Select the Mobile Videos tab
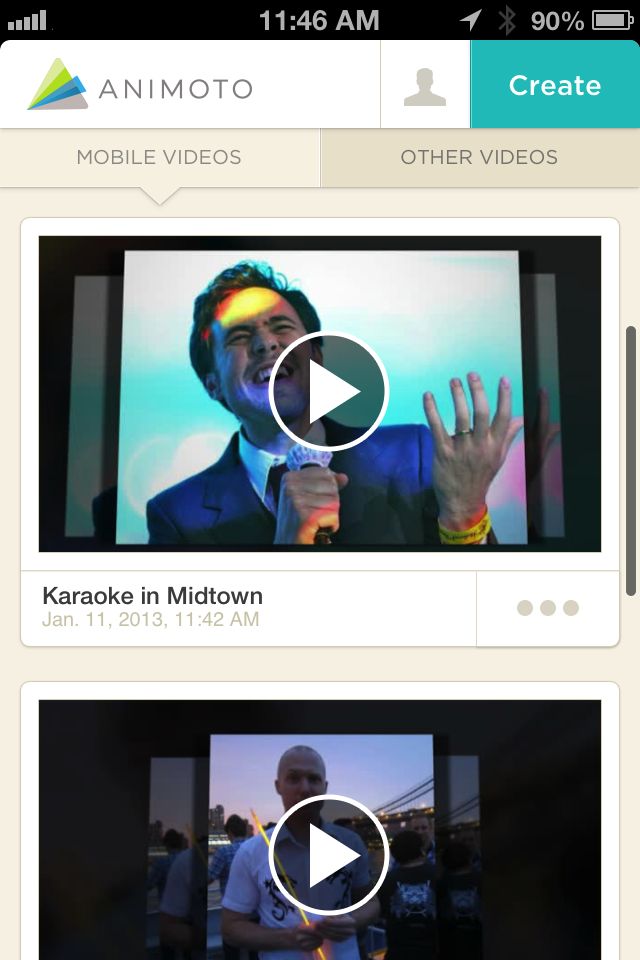640x960 pixels. click(159, 157)
